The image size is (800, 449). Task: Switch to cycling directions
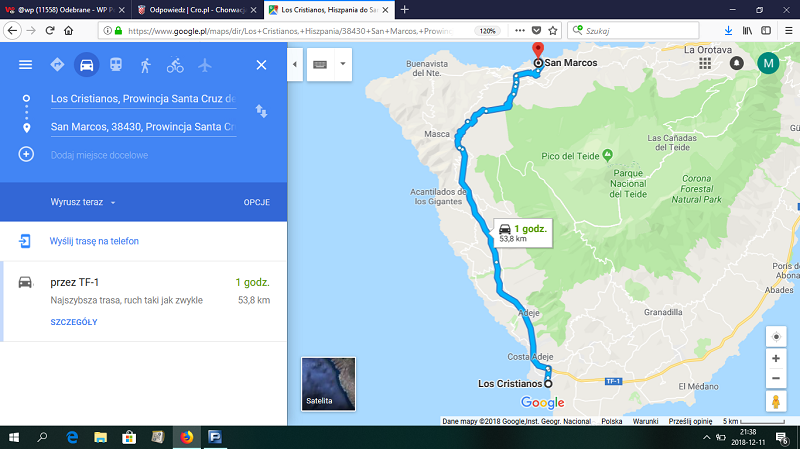tap(175, 65)
